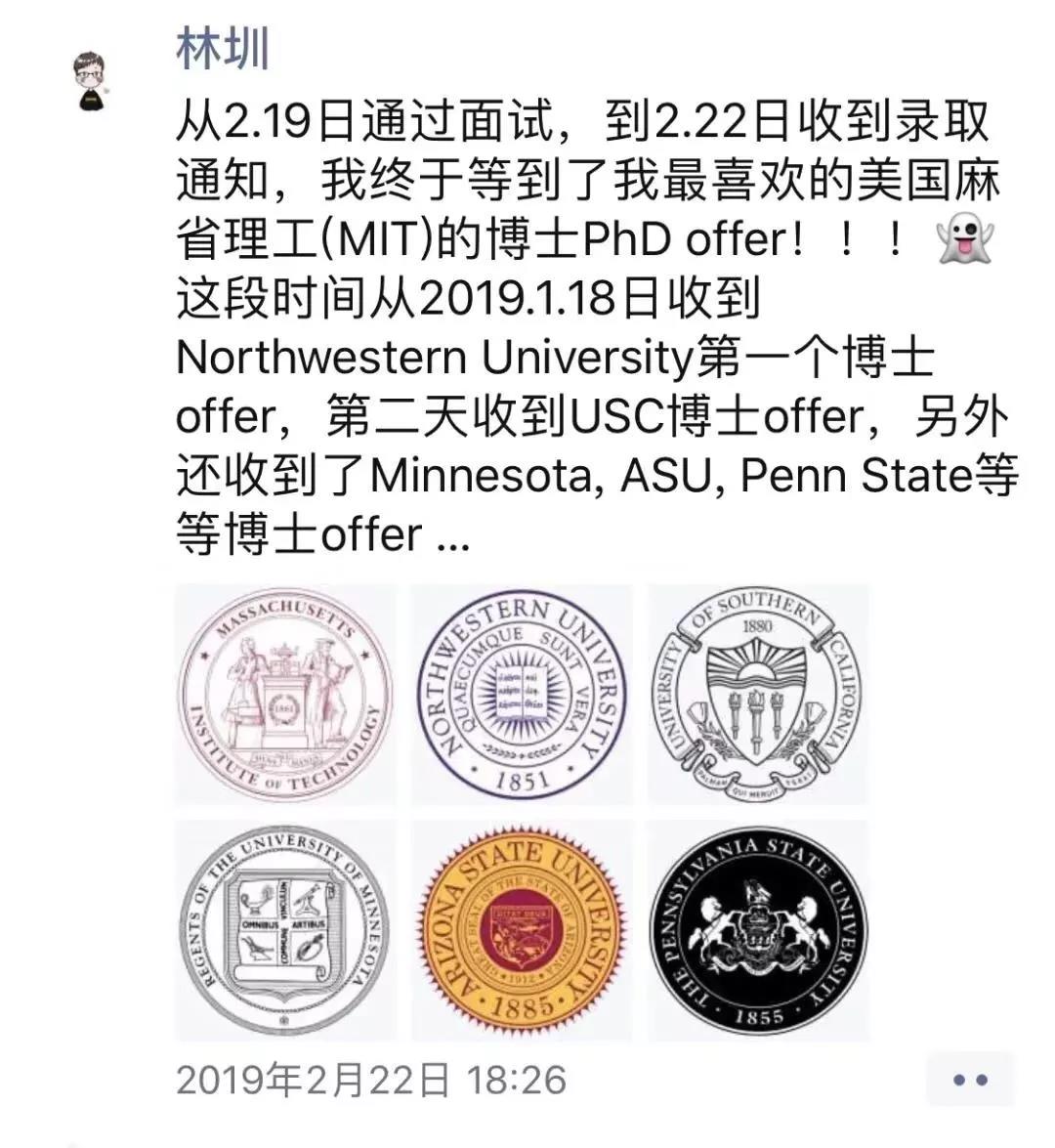Open 林圳's profile avatar
1055x1148 pixels.
click(92, 80)
